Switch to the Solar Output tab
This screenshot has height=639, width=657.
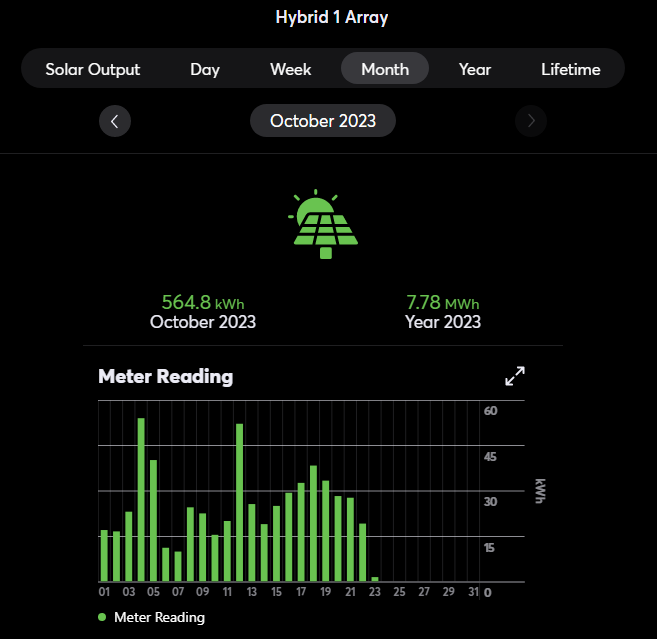click(x=93, y=69)
